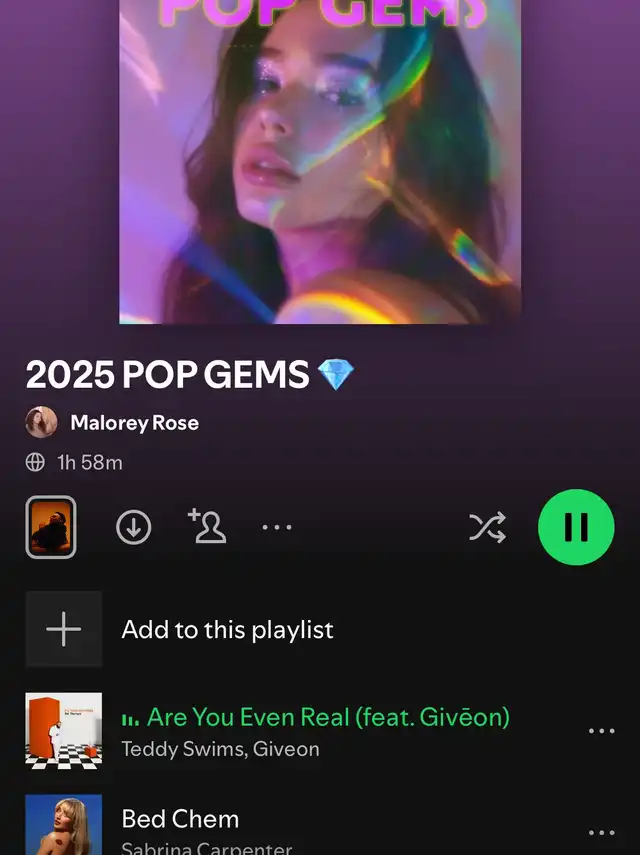The image size is (640, 855).
Task: Add songs to this playlist
Action: click(x=227, y=630)
